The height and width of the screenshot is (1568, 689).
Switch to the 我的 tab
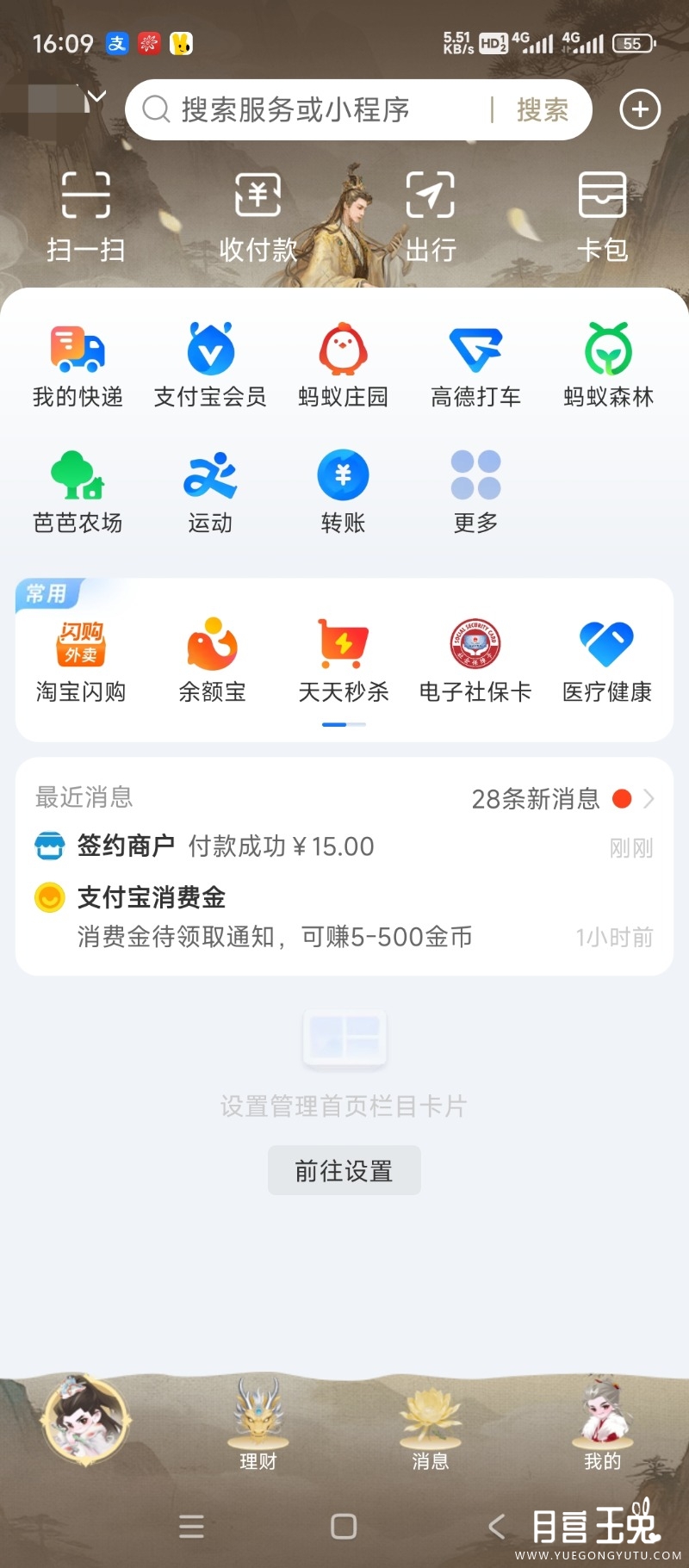[x=602, y=1425]
